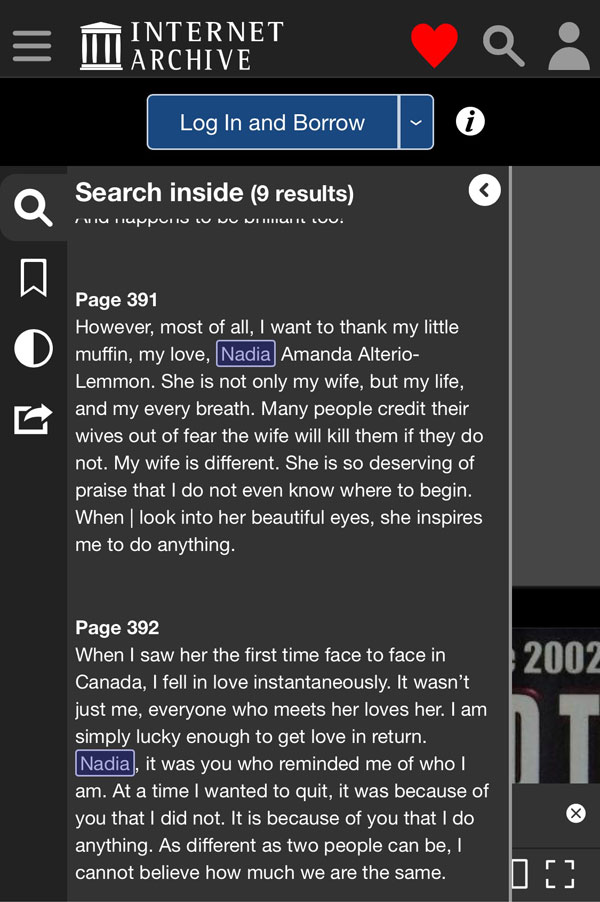Open Page 391 search result
Image resolution: width=600 pixels, height=902 pixels.
tap(116, 300)
